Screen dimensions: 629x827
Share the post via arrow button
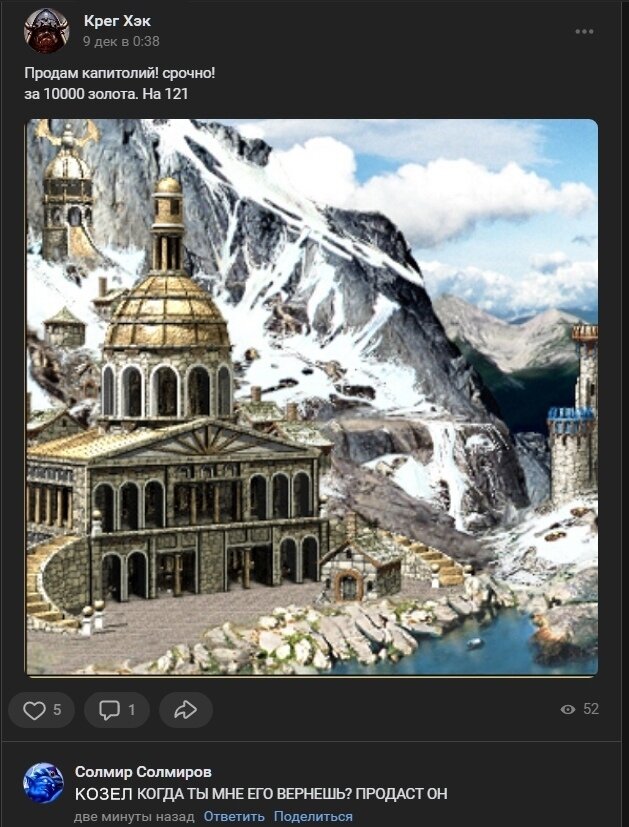click(x=186, y=710)
